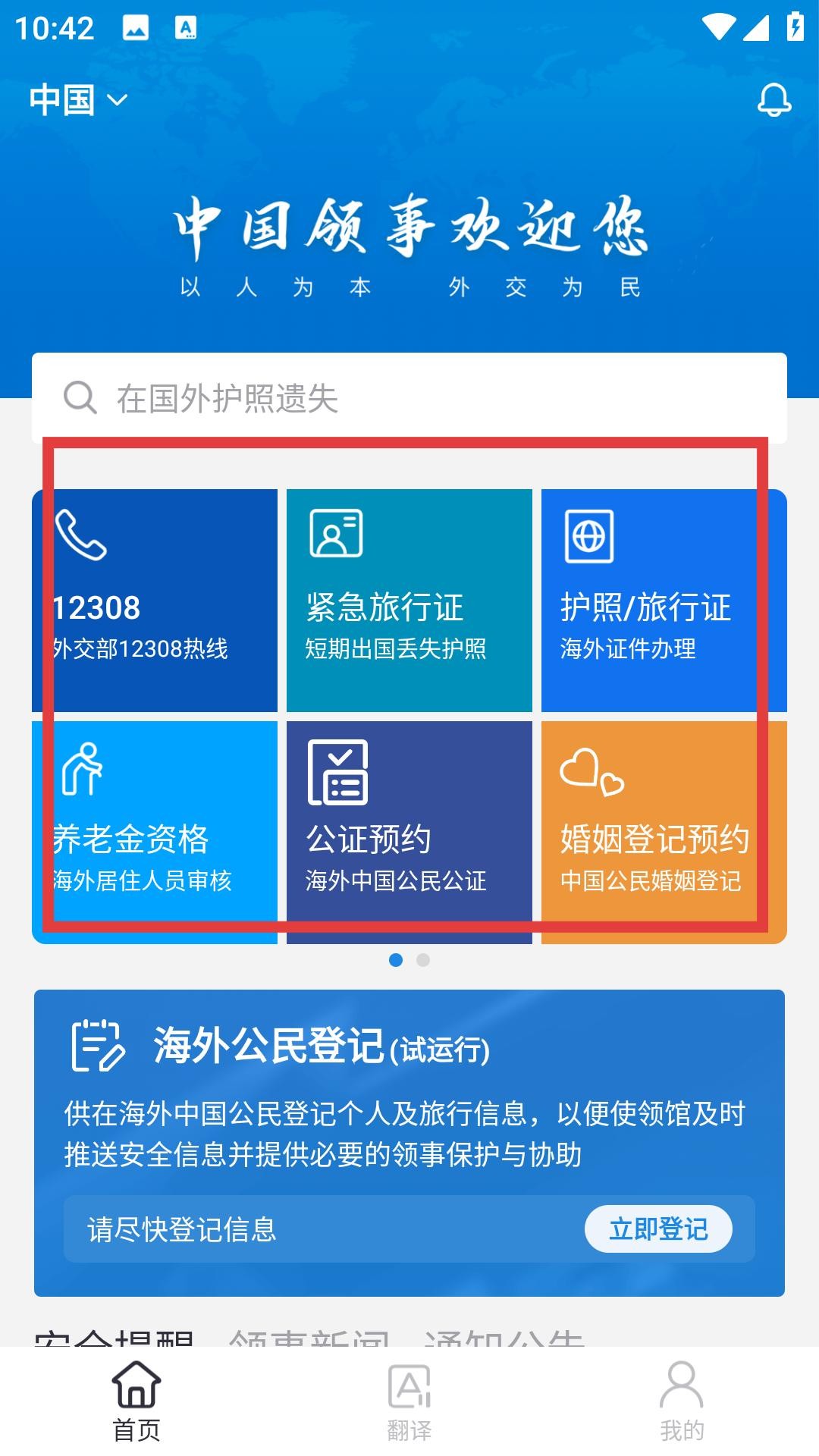Viewport: 819px width, 1456px height.
Task: Open the notifications bell
Action: click(773, 100)
